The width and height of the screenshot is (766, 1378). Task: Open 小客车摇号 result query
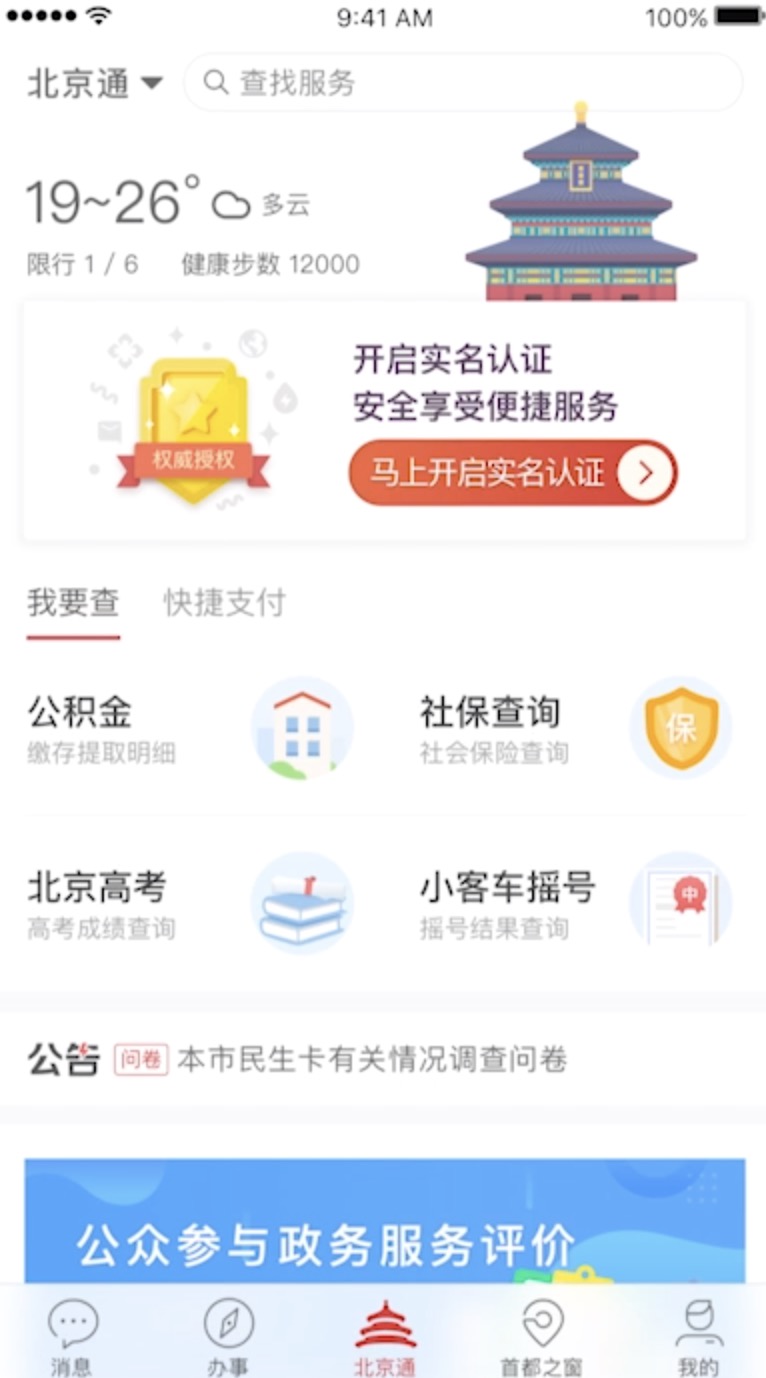(x=575, y=904)
